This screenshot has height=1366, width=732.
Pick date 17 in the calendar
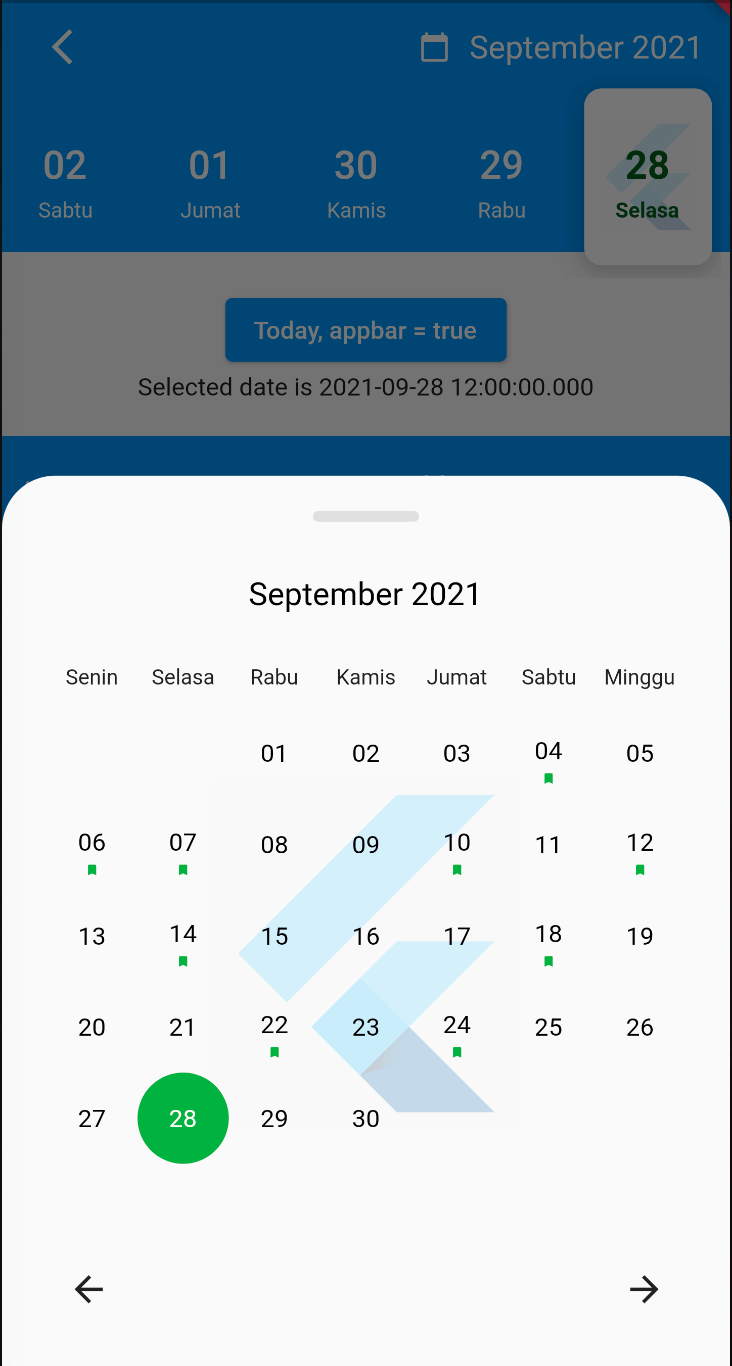click(457, 936)
